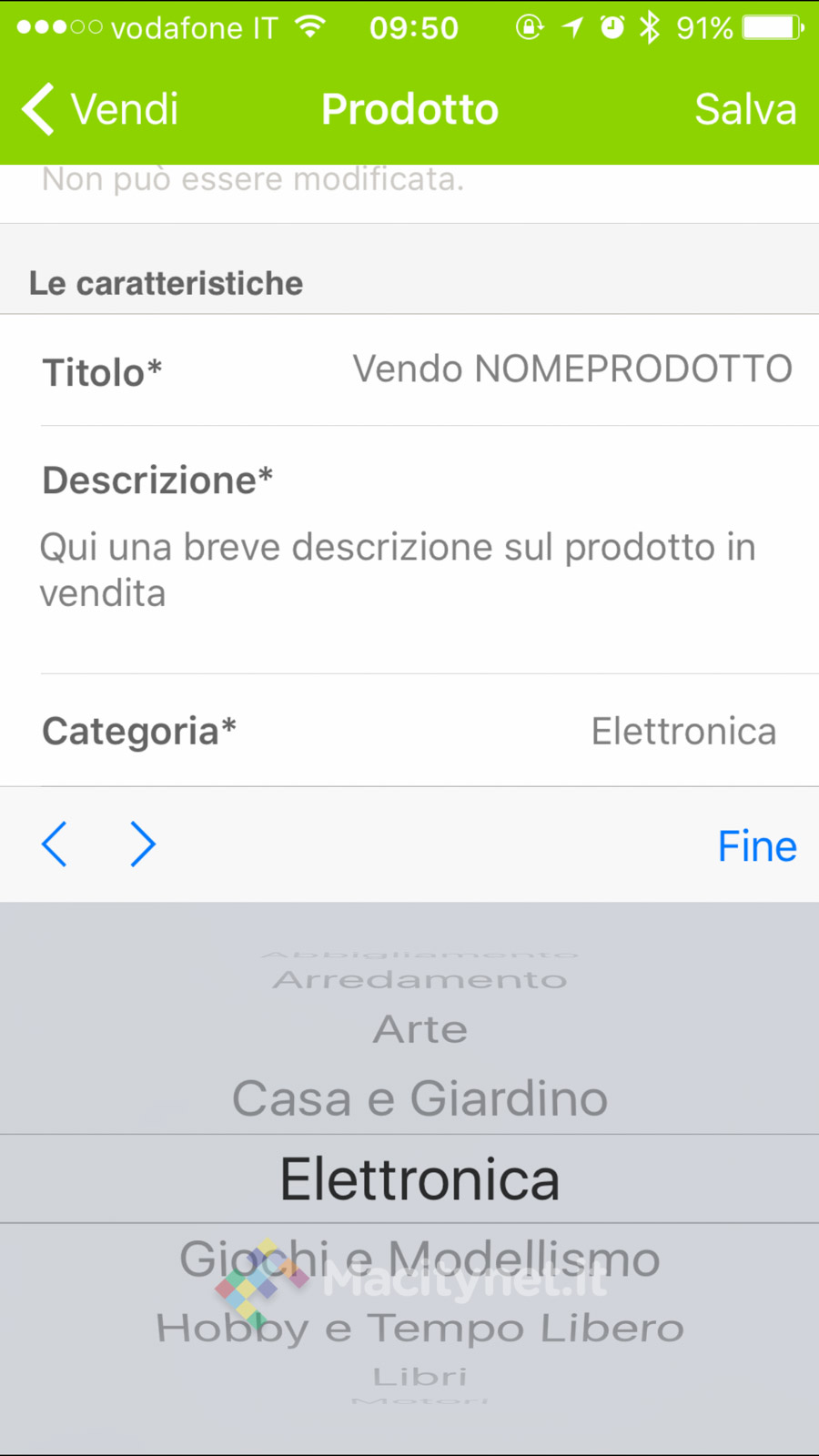Choose Arte from category picker
819x1456 pixels.
click(420, 1030)
